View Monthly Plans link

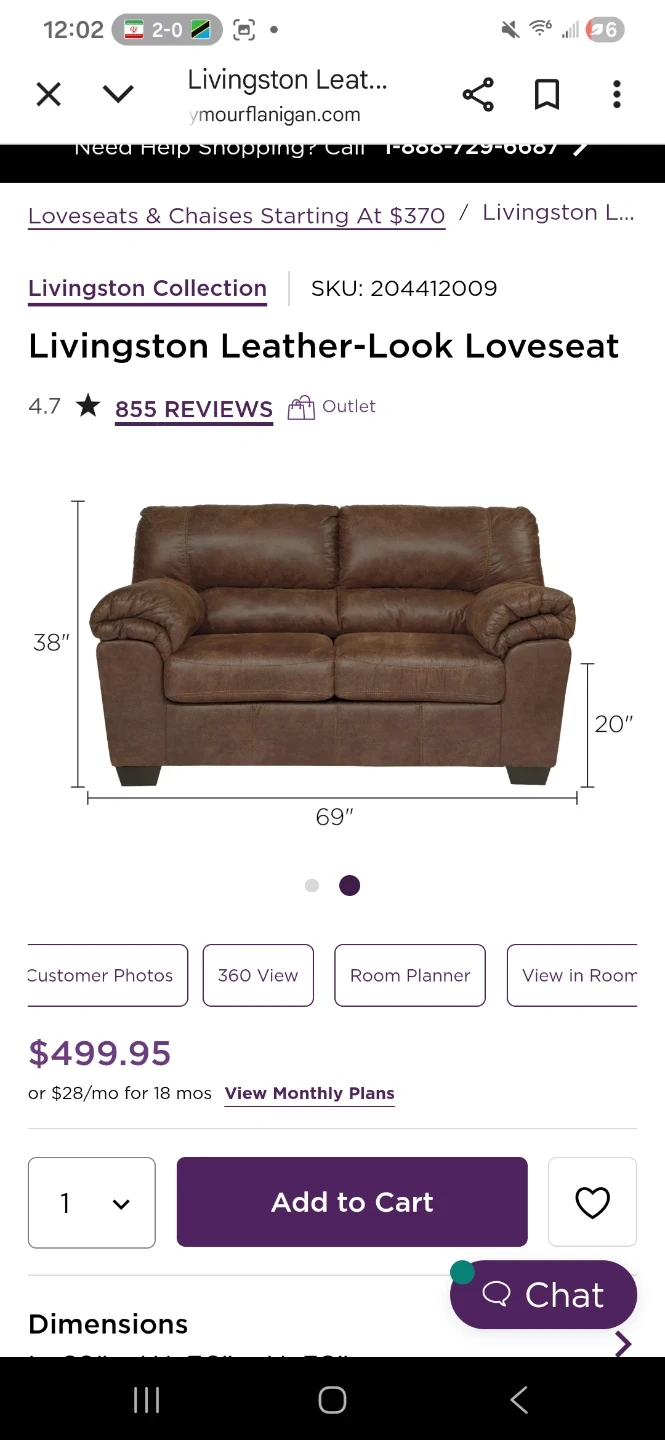309,1093
